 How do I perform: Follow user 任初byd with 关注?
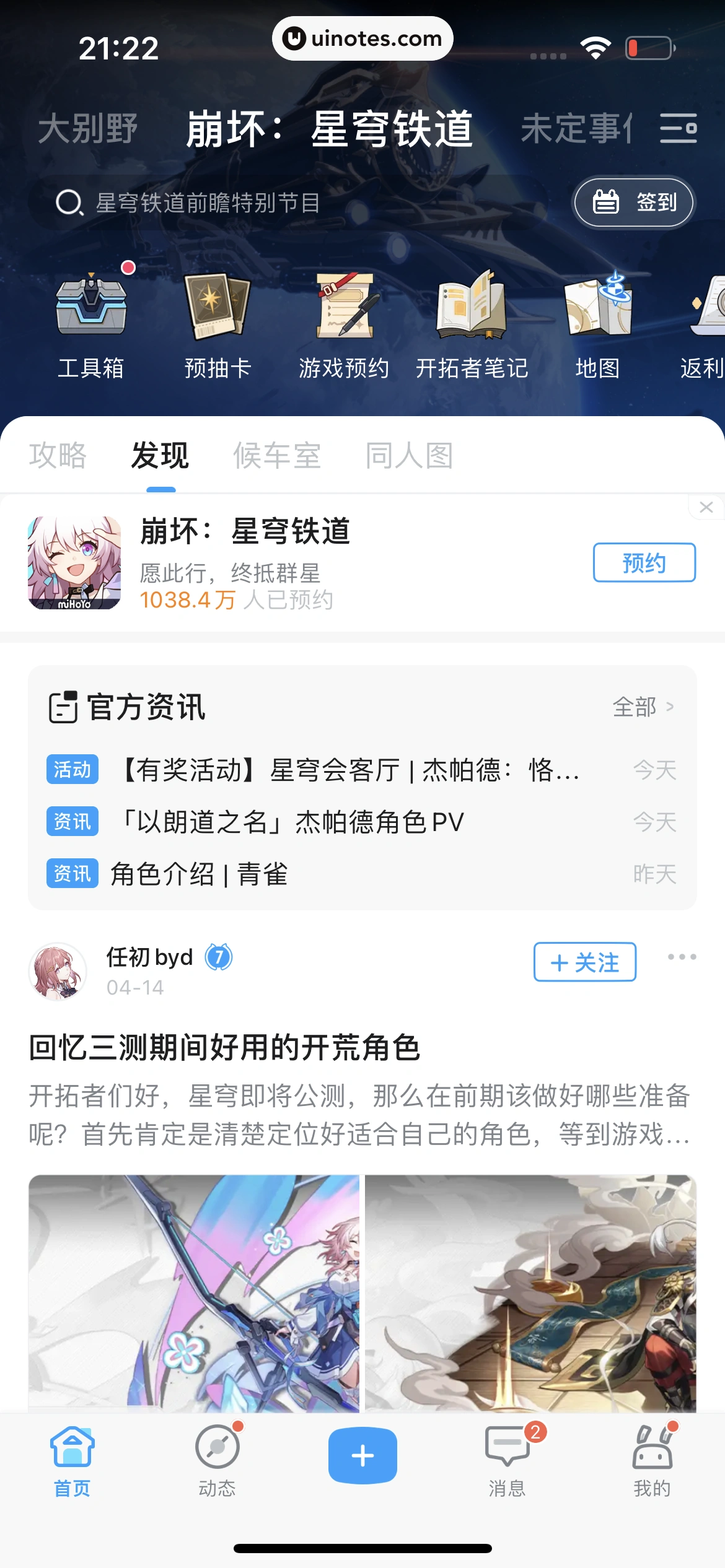[x=584, y=962]
